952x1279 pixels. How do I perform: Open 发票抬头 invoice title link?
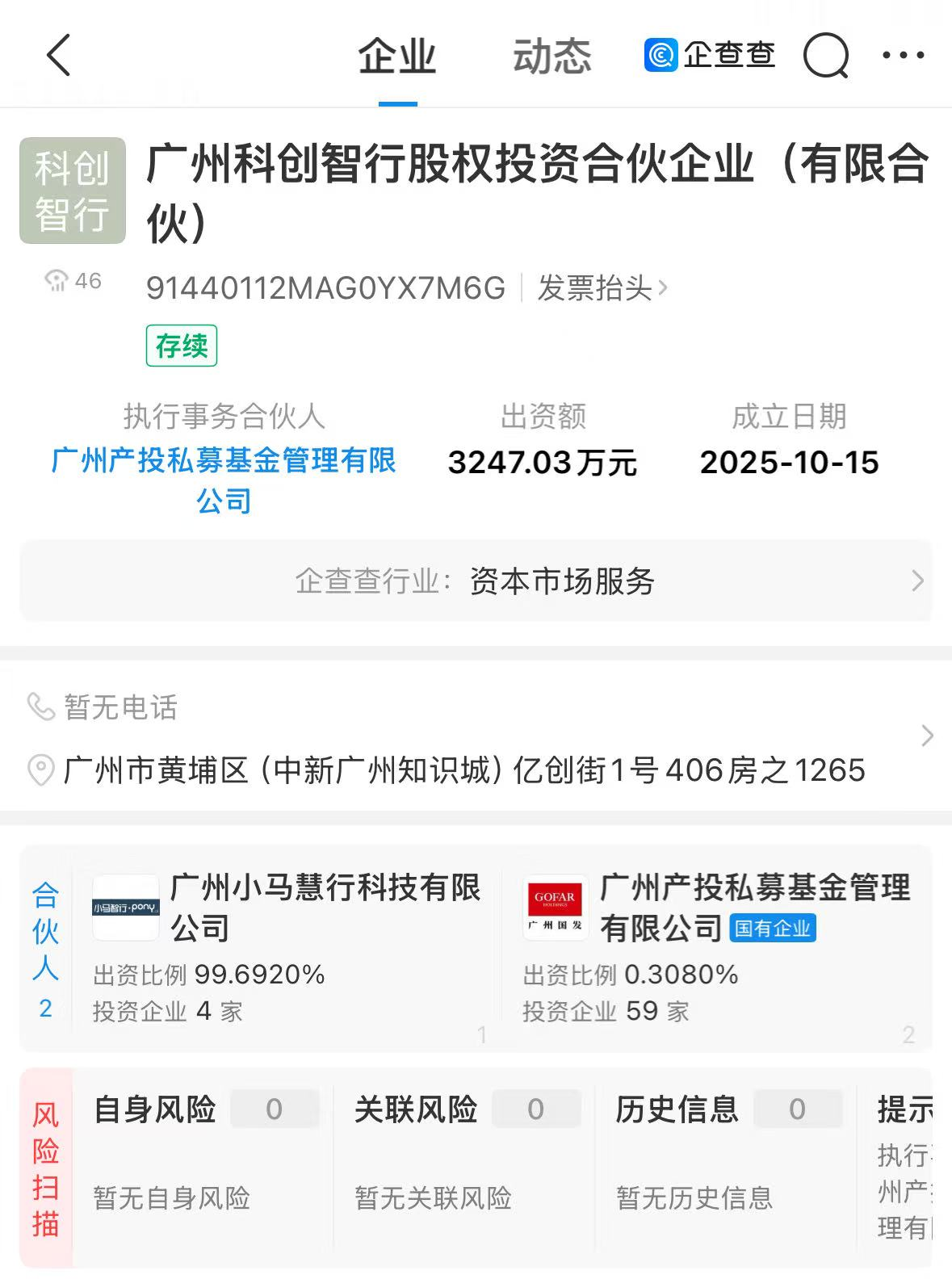click(602, 288)
